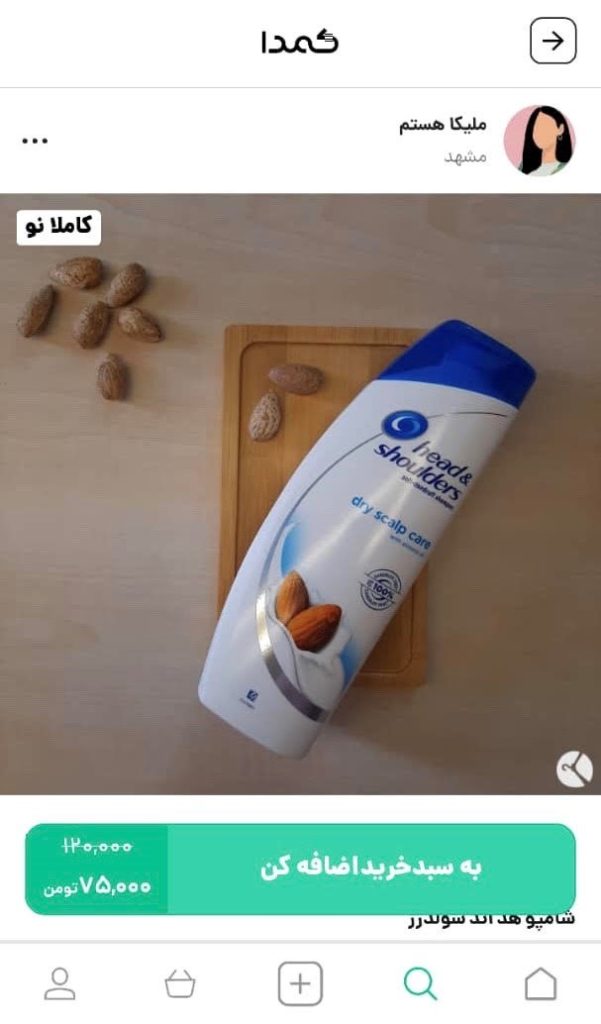Open the three-dot options menu
The height and width of the screenshot is (1024, 601).
click(35, 141)
